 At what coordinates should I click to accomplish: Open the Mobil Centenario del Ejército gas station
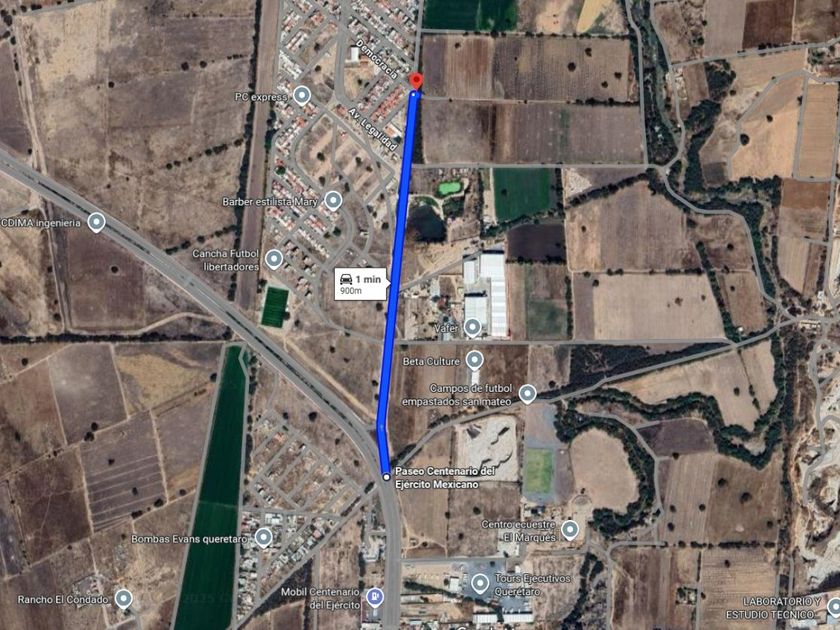coord(374,598)
